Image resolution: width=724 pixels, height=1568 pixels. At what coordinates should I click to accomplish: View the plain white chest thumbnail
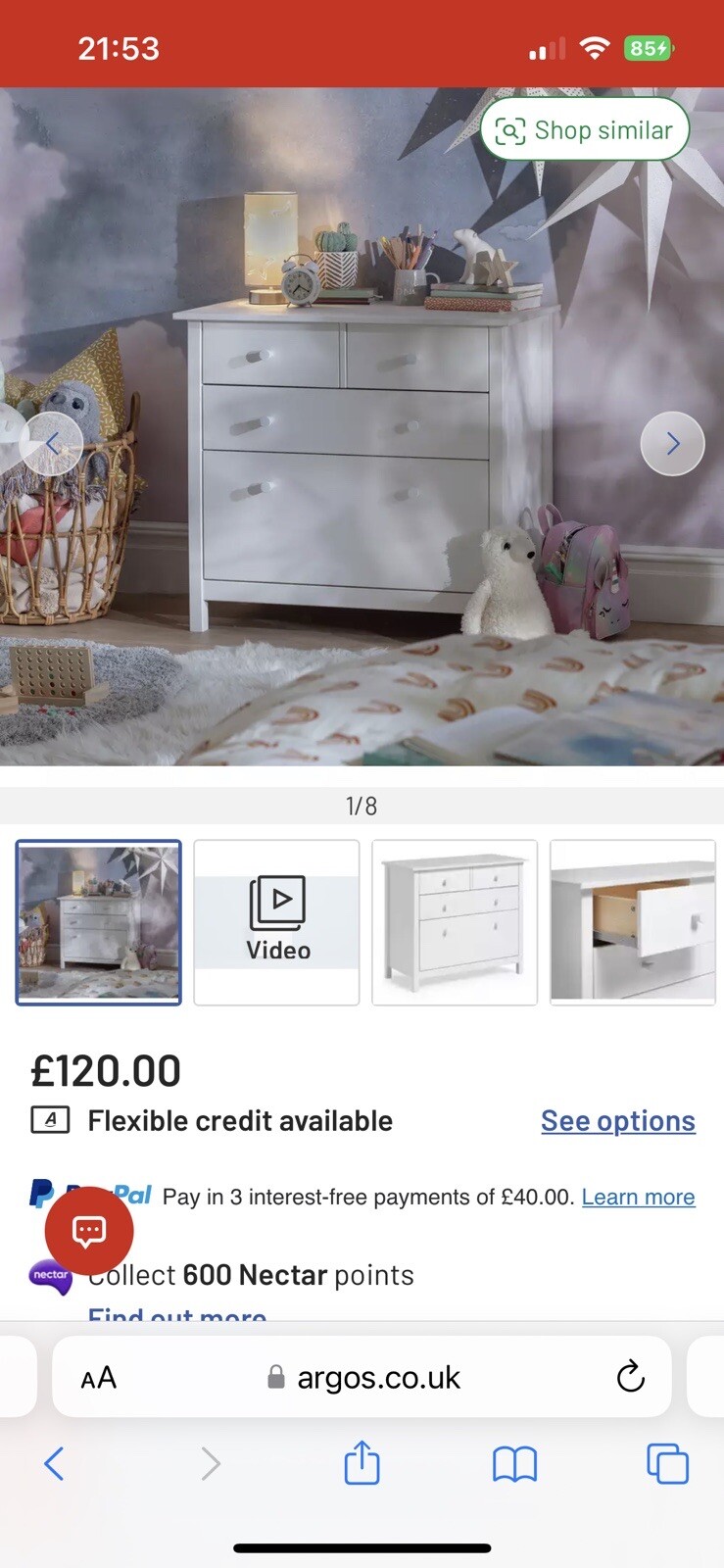coord(455,922)
